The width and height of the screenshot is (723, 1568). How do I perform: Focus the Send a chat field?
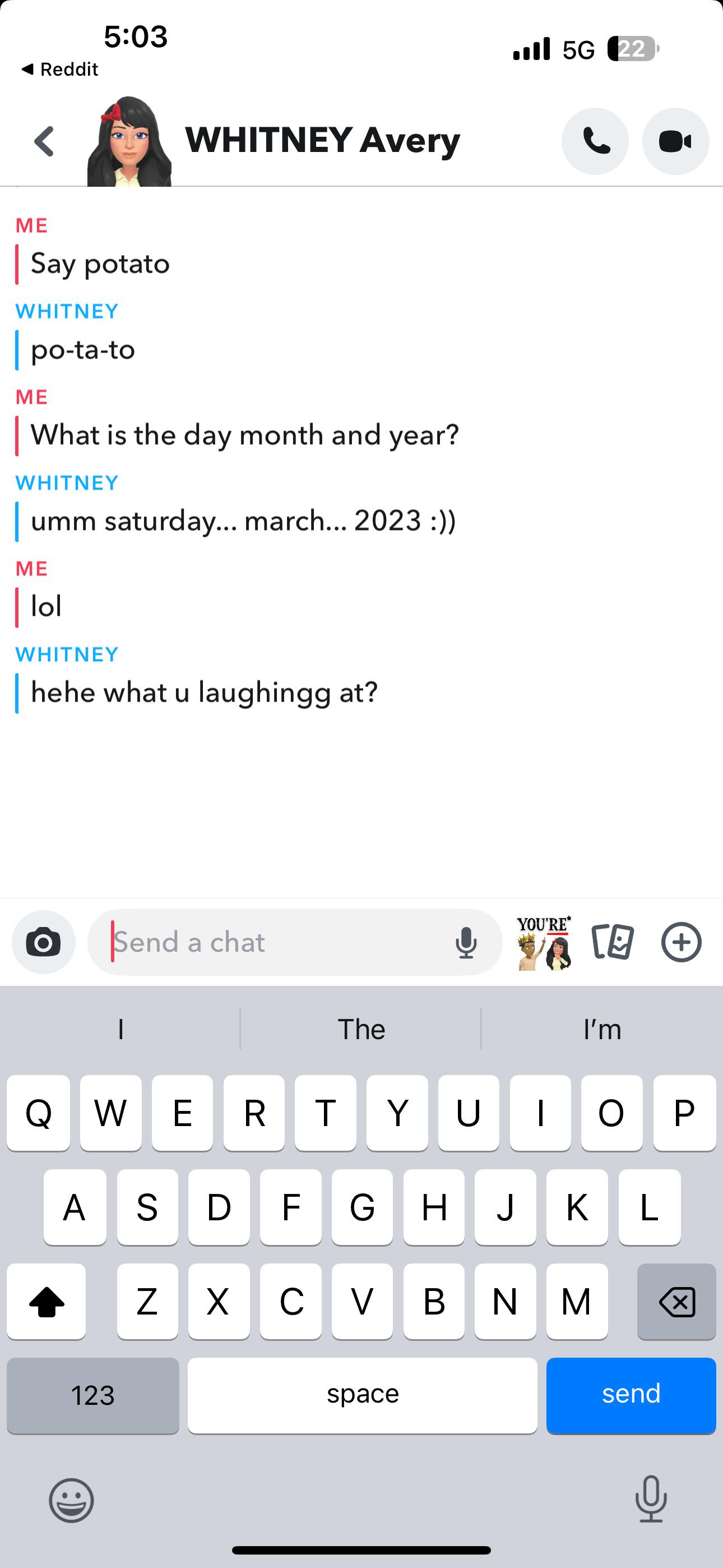click(274, 942)
